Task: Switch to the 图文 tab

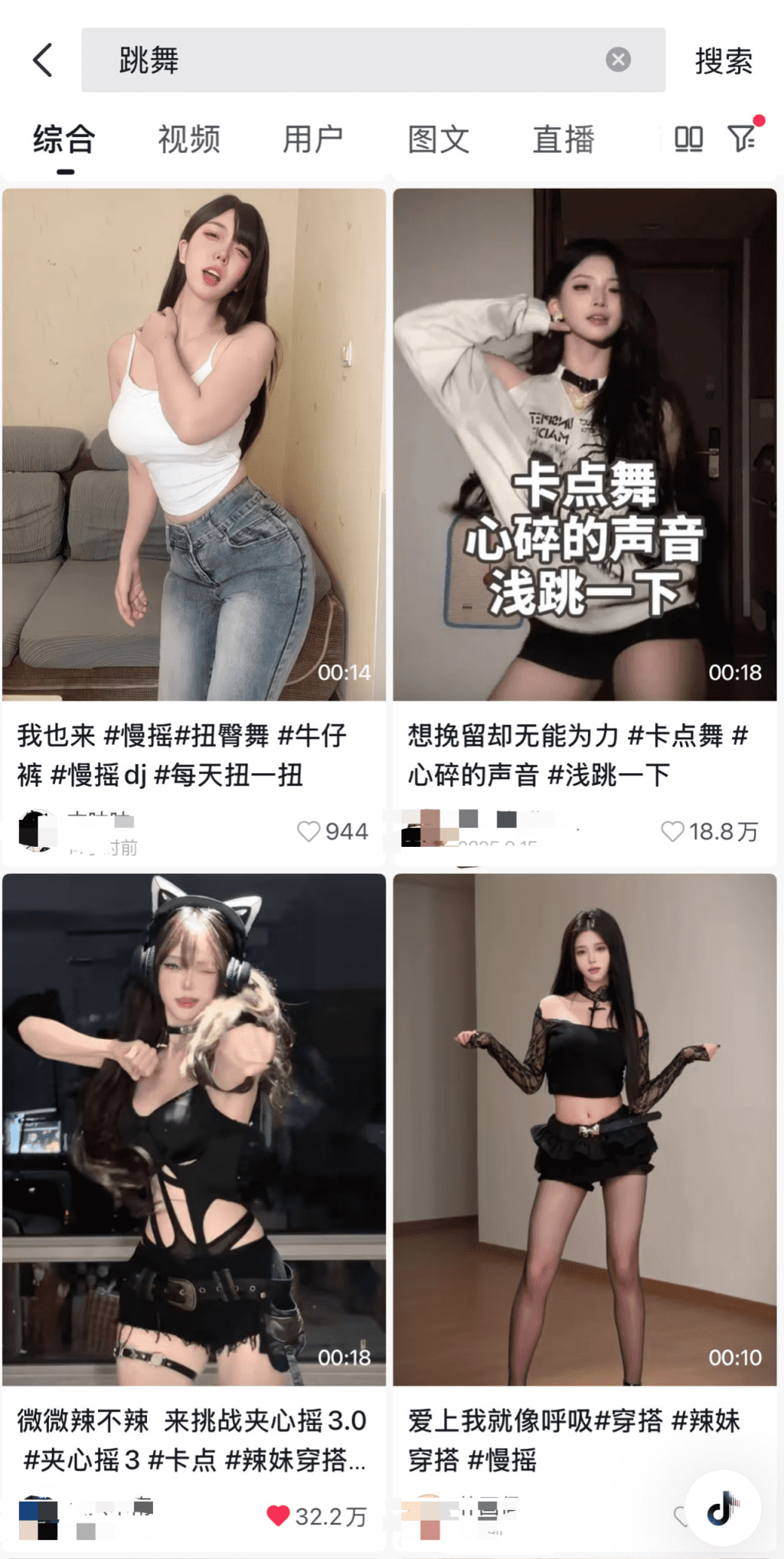Action: pyautogui.click(x=438, y=140)
